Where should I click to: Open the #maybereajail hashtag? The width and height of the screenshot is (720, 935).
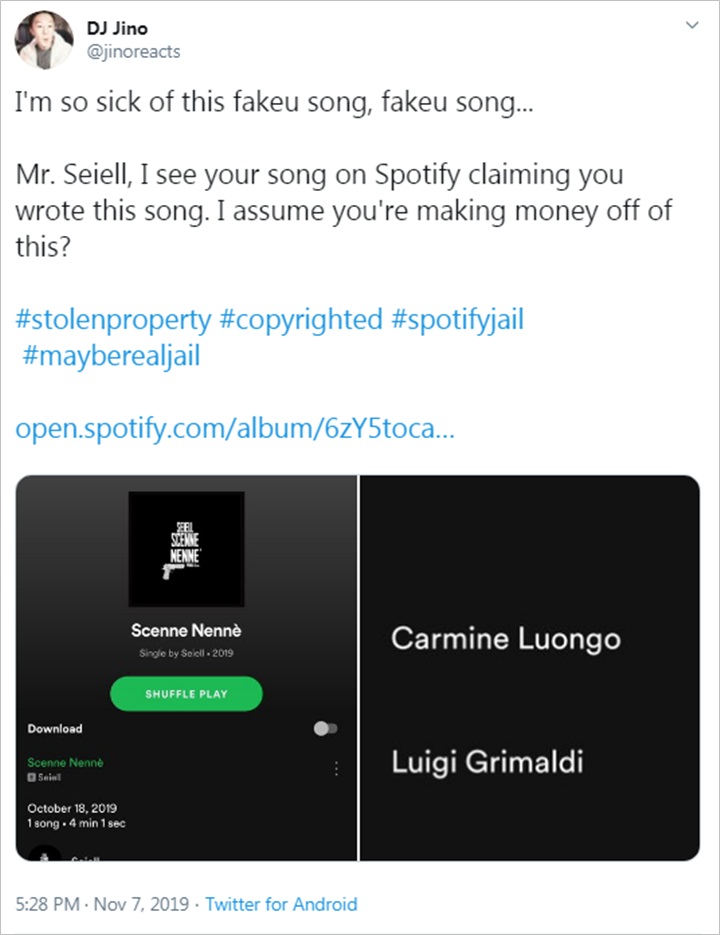coord(111,356)
